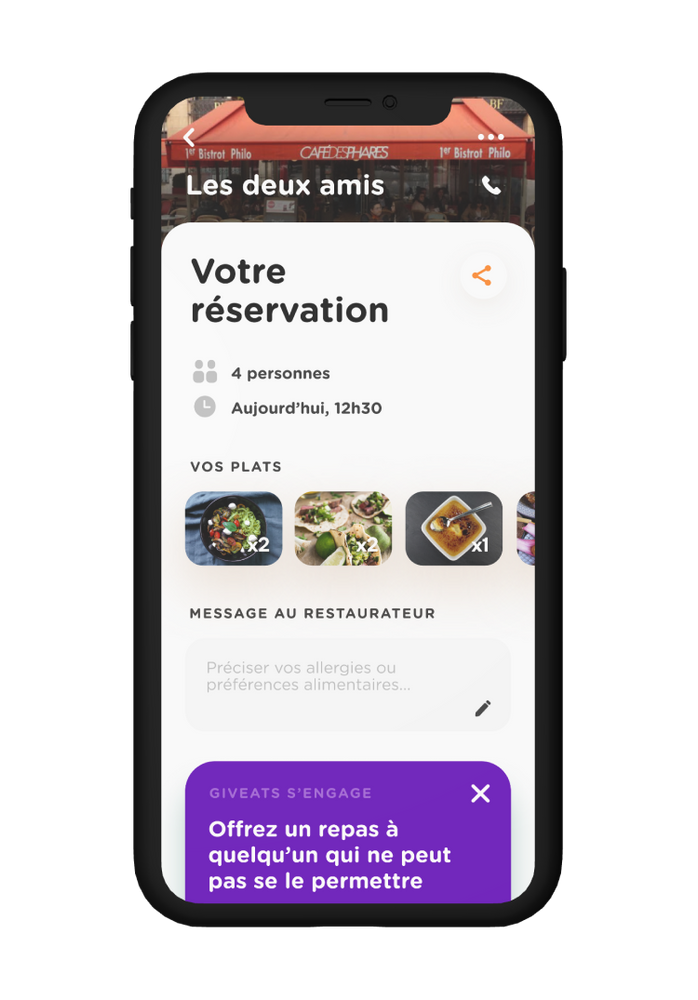The image size is (698, 1000).
Task: Go back using the top-left arrow
Action: point(190,138)
